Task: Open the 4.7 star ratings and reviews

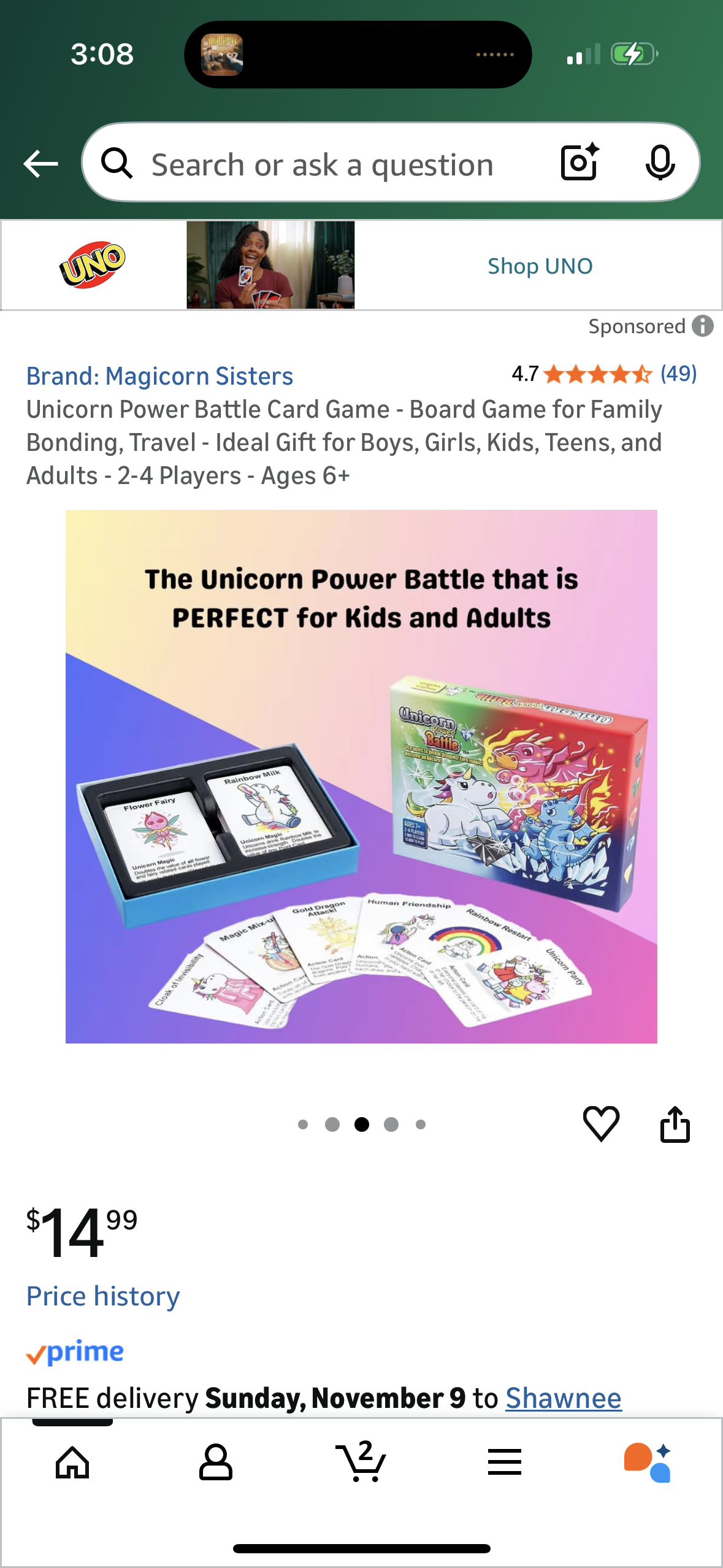Action: (x=603, y=374)
